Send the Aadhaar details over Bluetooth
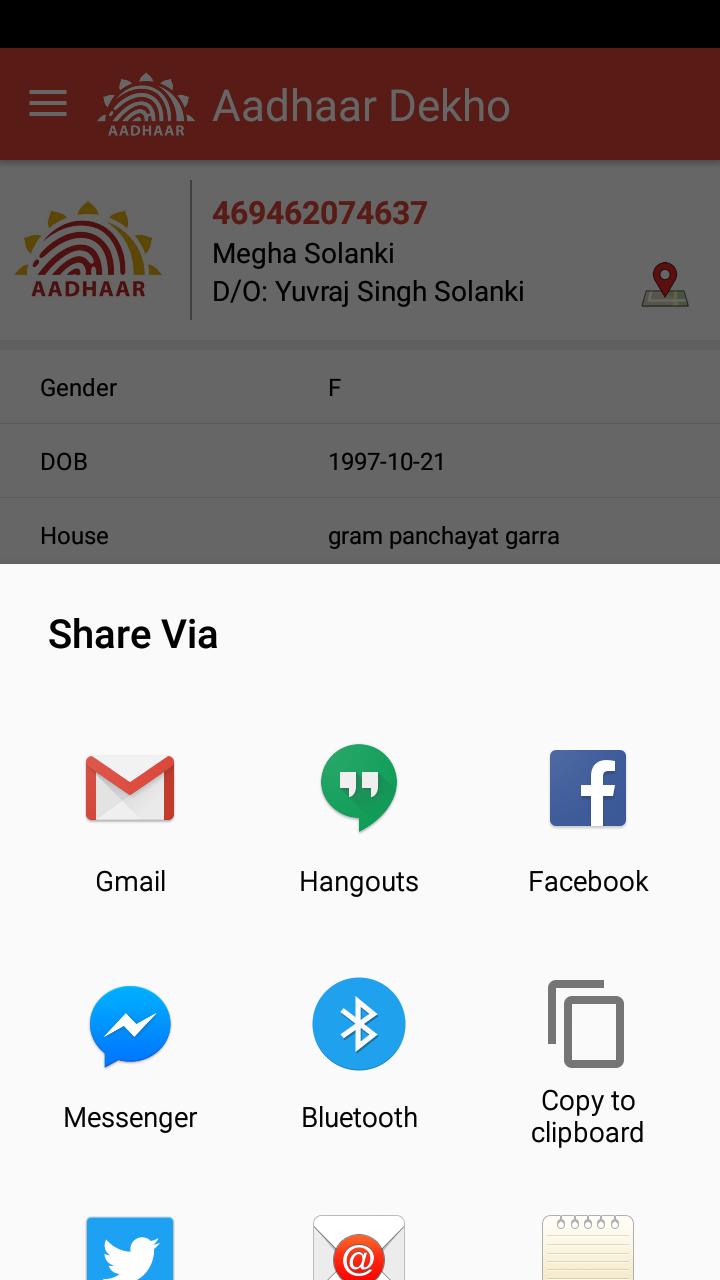Screen dimensions: 720x1280 coord(359,1055)
